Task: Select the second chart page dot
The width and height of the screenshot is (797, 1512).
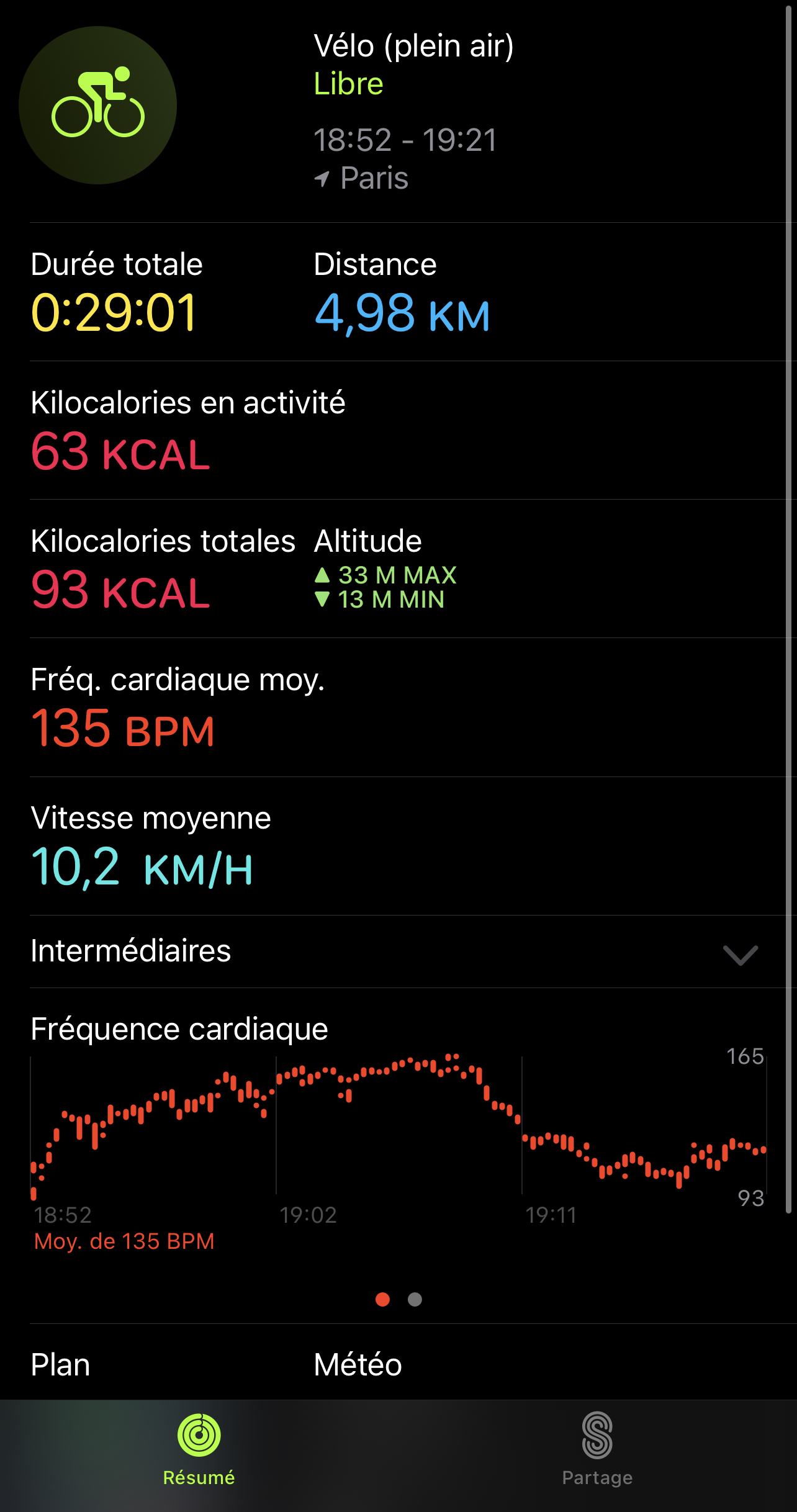Action: click(x=415, y=1299)
